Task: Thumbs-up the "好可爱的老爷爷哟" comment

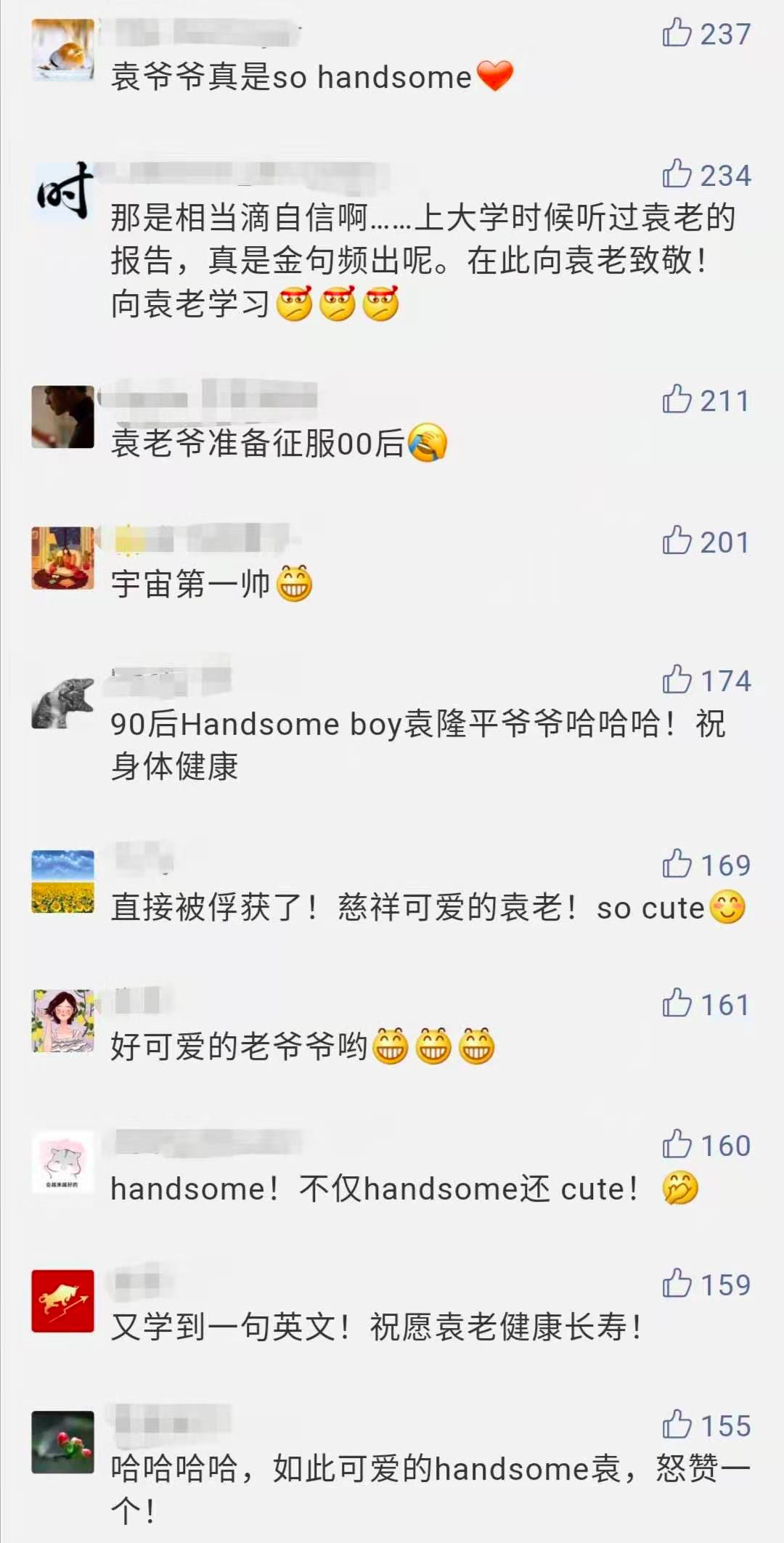Action: tap(677, 1003)
